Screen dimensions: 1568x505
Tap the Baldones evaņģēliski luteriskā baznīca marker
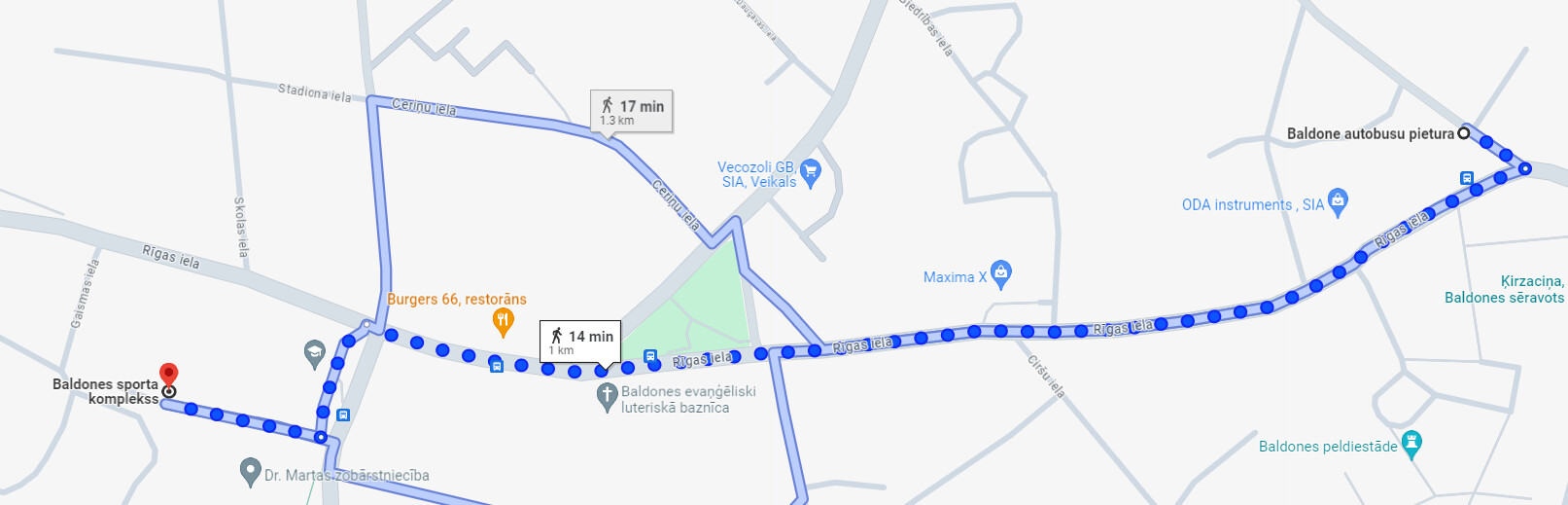pyautogui.click(x=608, y=396)
